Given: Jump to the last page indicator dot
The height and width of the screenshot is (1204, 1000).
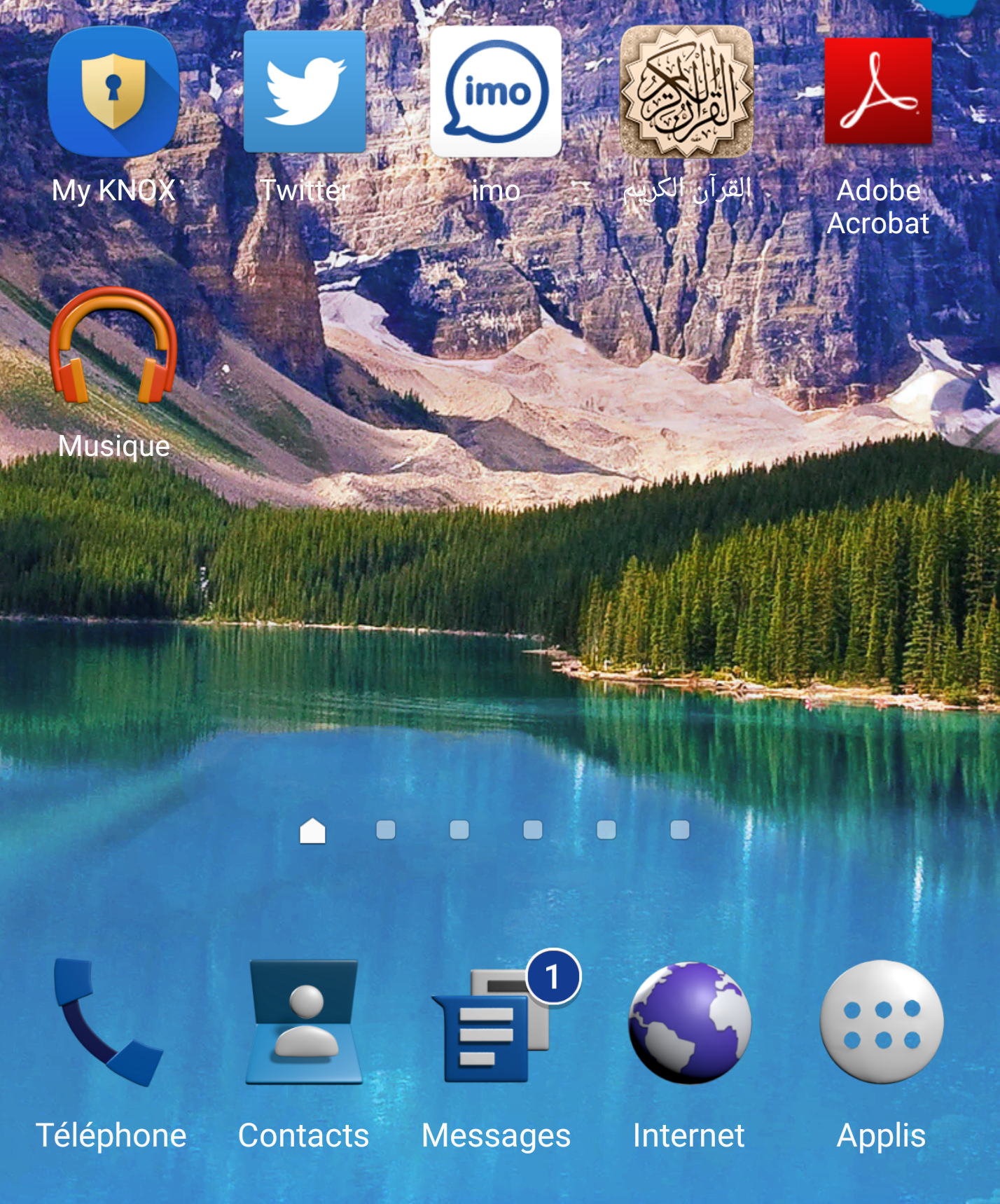Looking at the screenshot, I should [x=679, y=830].
